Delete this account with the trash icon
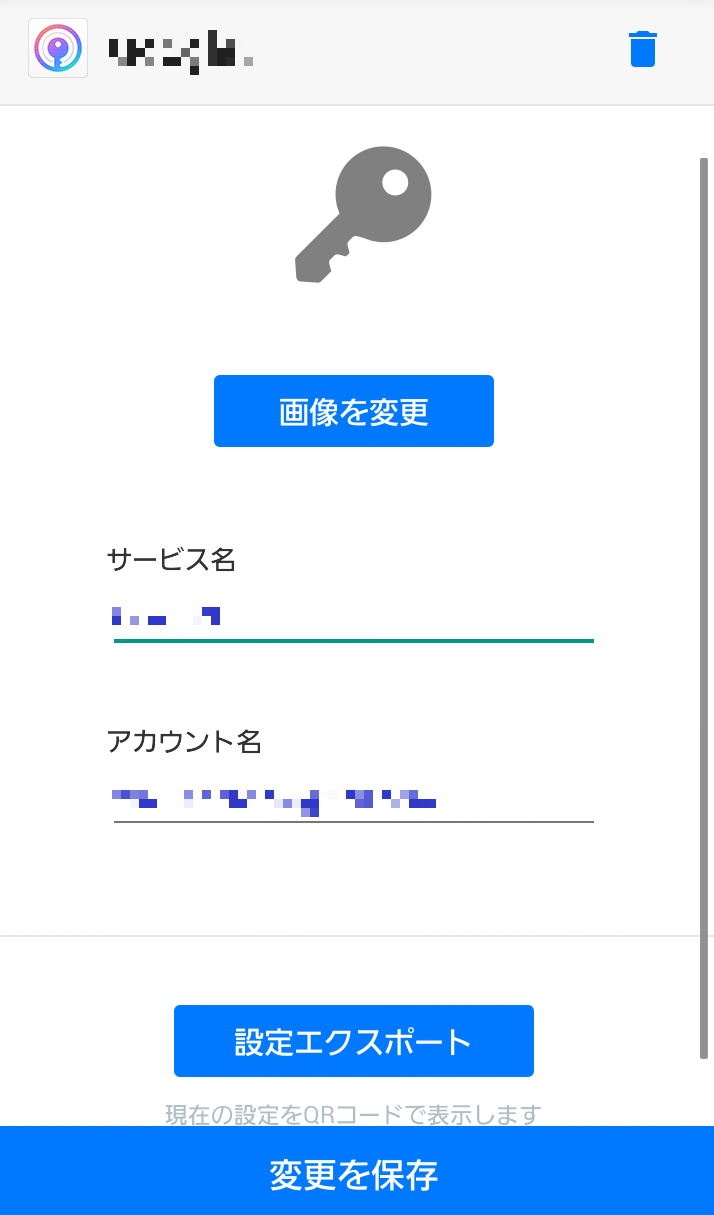The height and width of the screenshot is (1215, 714). pyautogui.click(x=642, y=49)
